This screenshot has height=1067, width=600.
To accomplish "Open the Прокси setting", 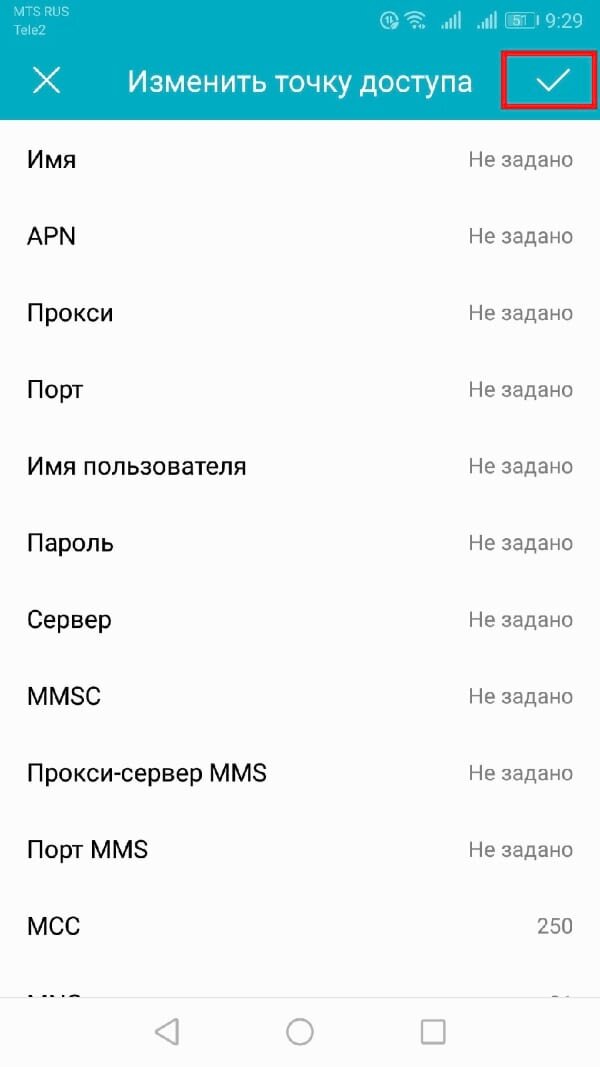I will pos(300,313).
